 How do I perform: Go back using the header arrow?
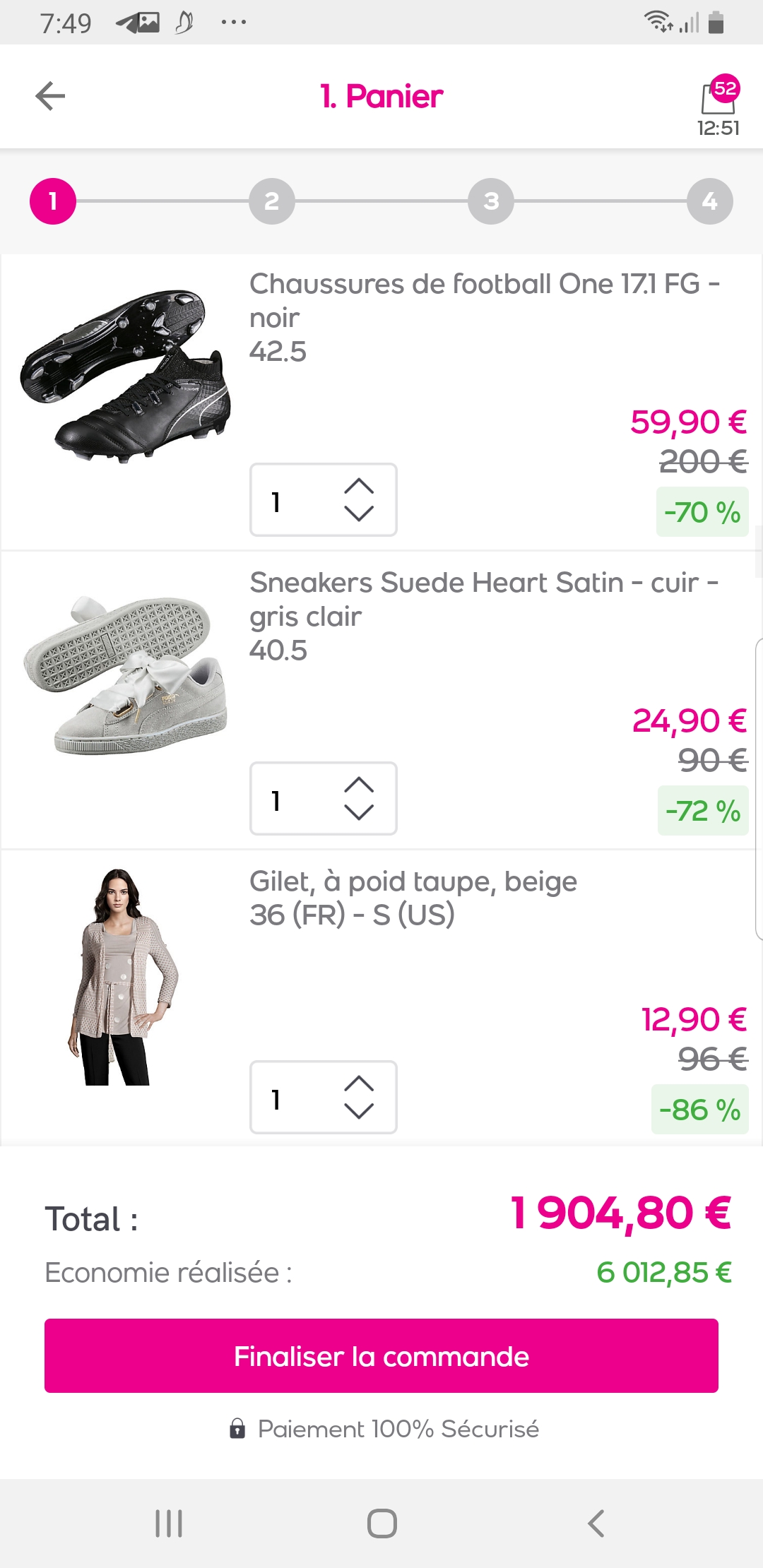pos(50,96)
